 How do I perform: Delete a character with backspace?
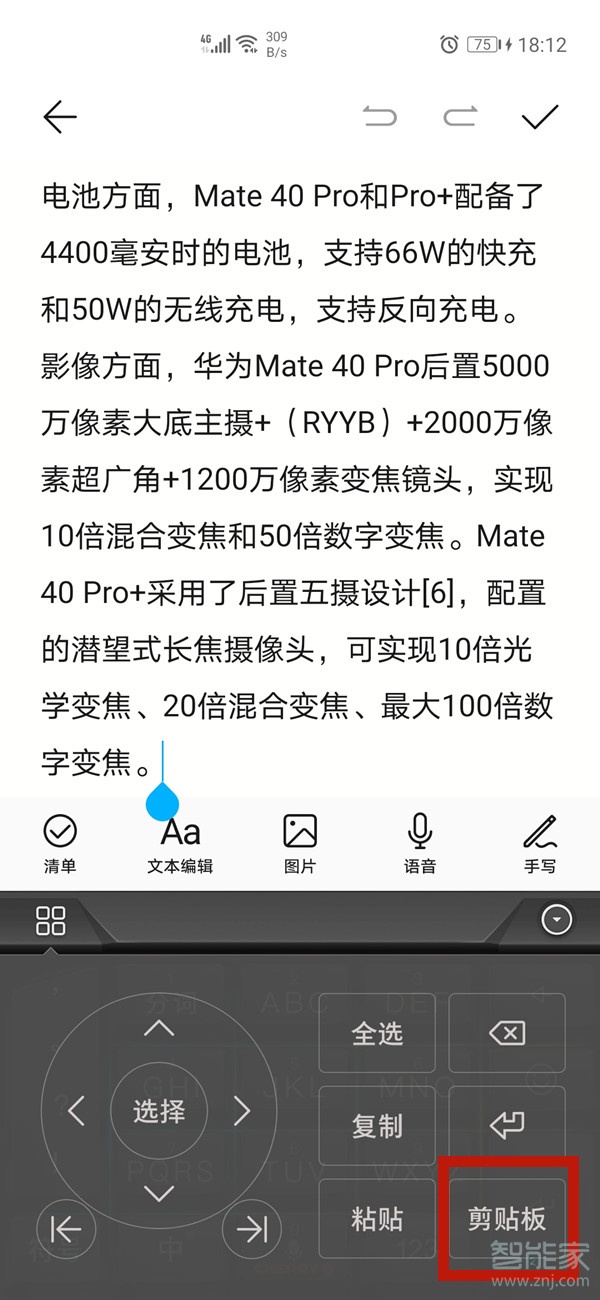(507, 1034)
